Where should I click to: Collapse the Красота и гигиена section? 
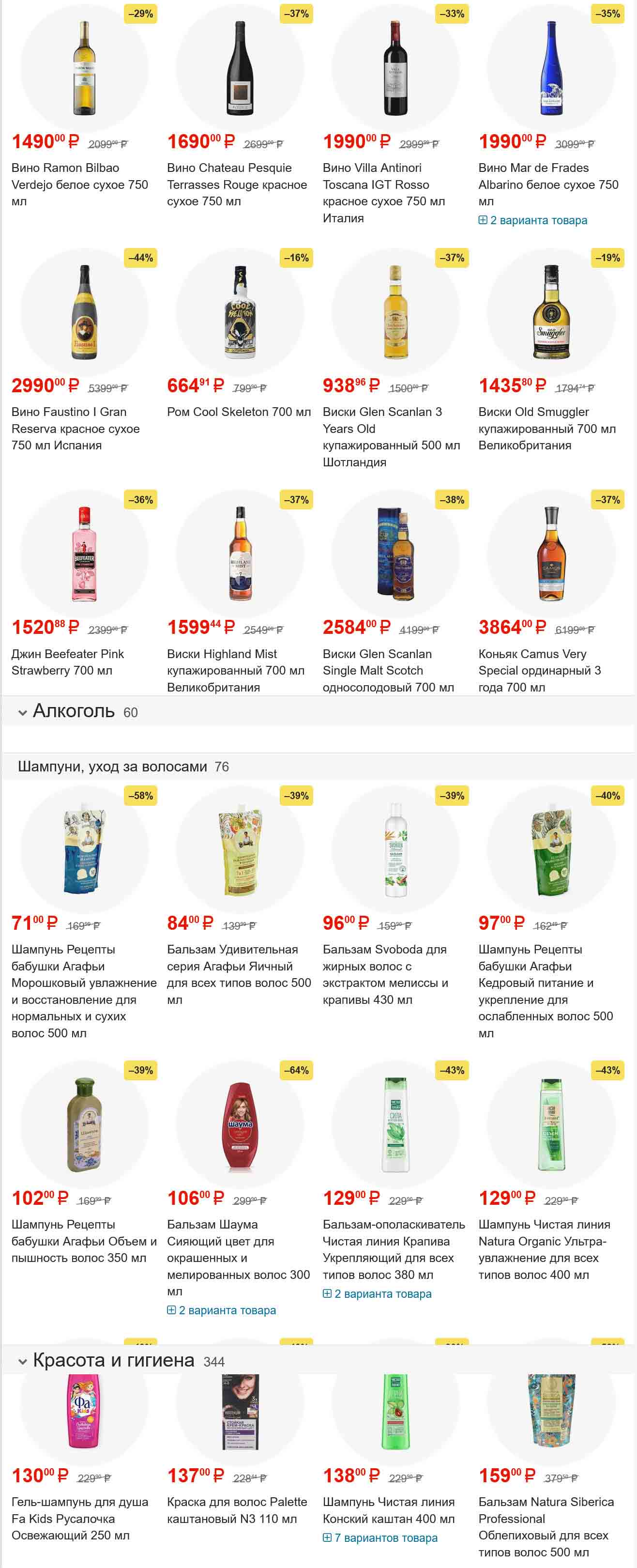[23, 1362]
